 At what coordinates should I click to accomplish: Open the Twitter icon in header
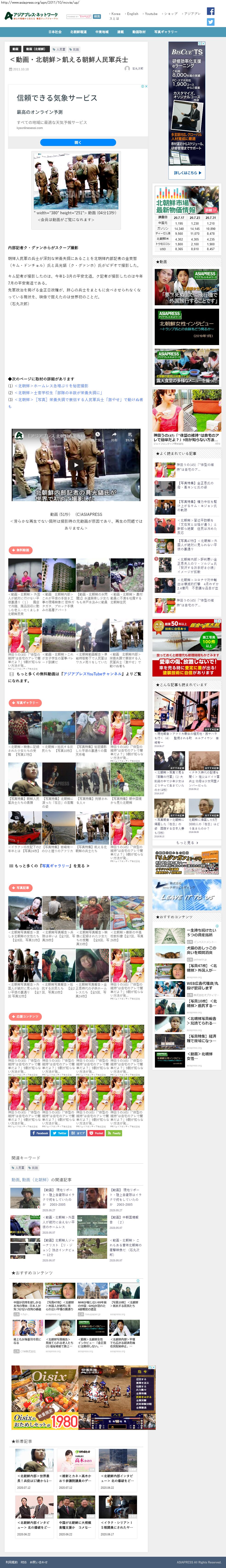[211, 22]
